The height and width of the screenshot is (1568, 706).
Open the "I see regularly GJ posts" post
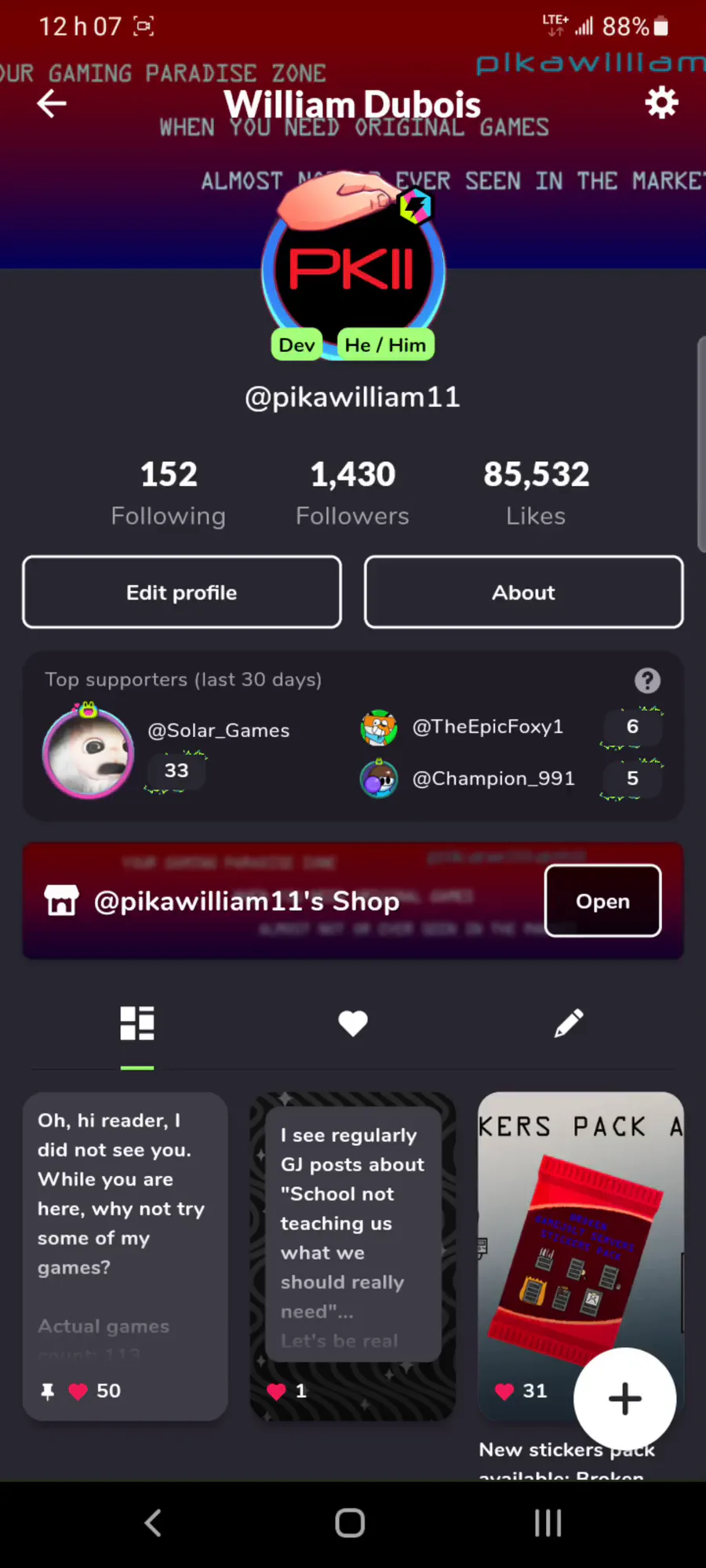pyautogui.click(x=353, y=1256)
